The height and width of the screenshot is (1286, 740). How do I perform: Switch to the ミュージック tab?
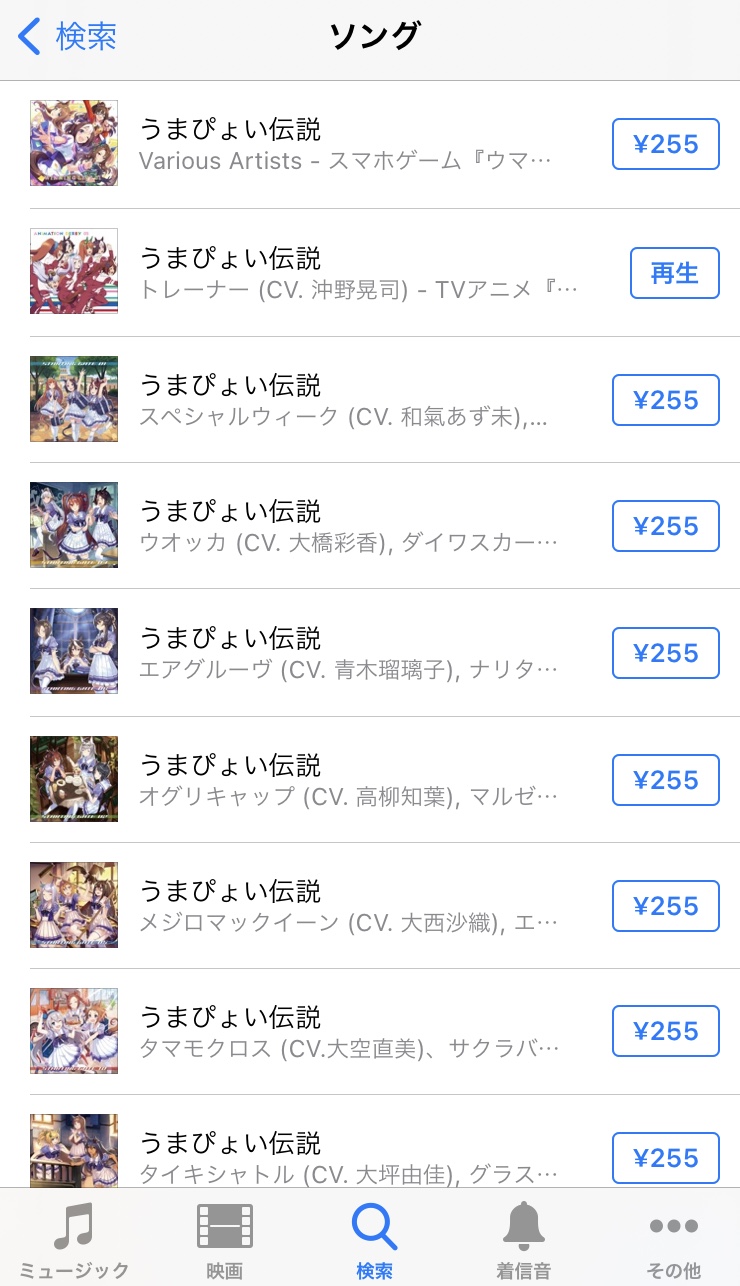pyautogui.click(x=74, y=1240)
